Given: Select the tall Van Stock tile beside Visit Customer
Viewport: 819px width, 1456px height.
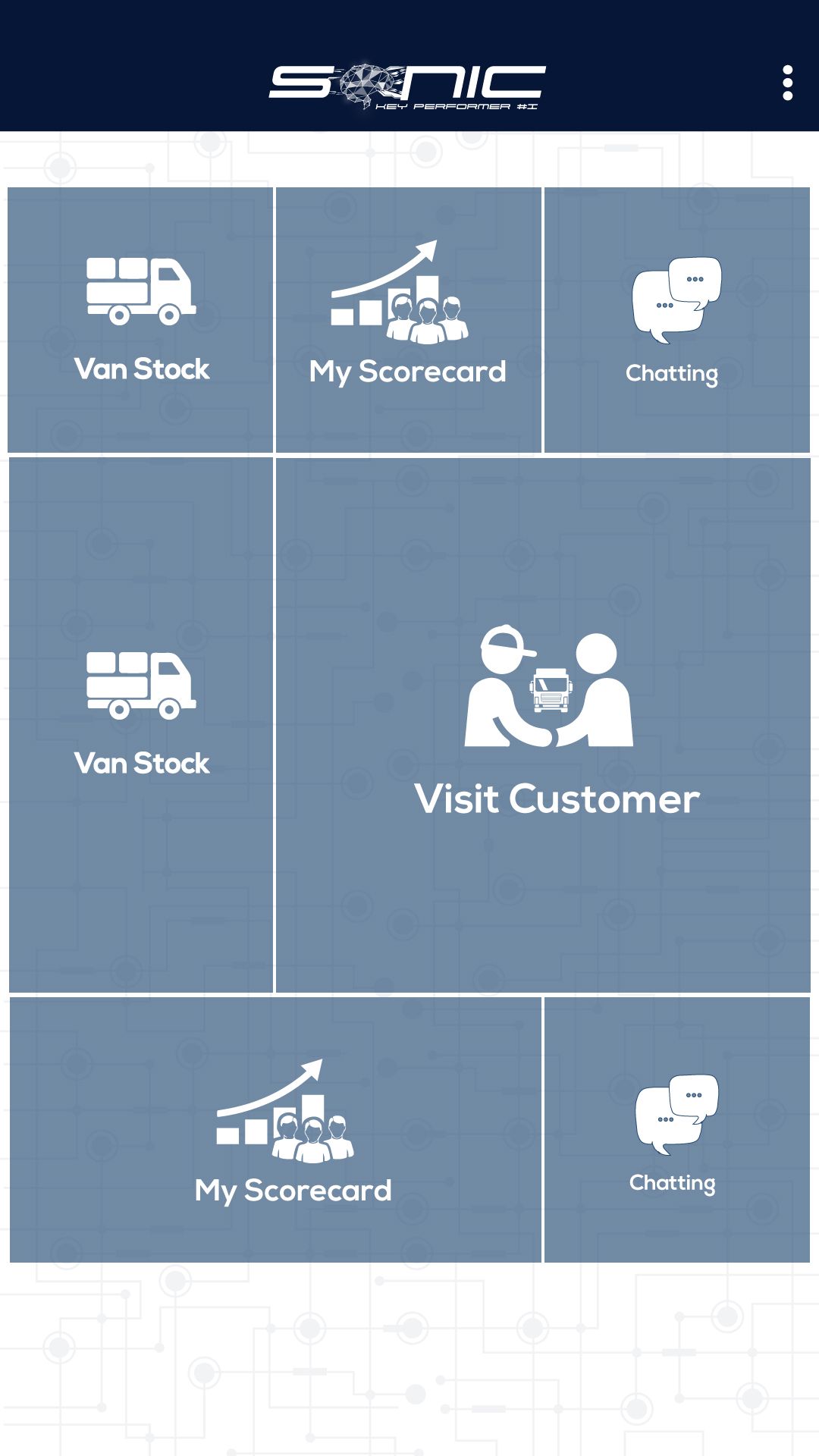Looking at the screenshot, I should click(x=141, y=725).
